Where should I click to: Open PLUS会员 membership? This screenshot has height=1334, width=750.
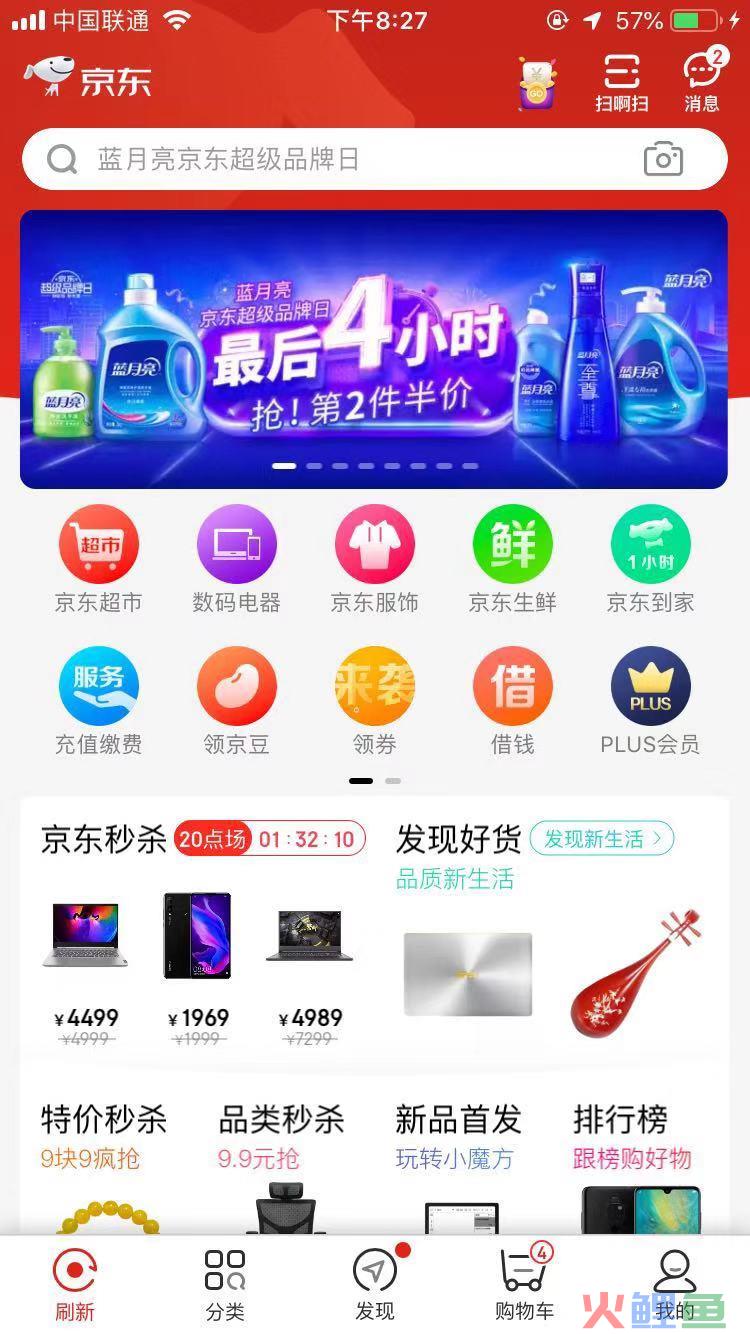click(x=650, y=700)
